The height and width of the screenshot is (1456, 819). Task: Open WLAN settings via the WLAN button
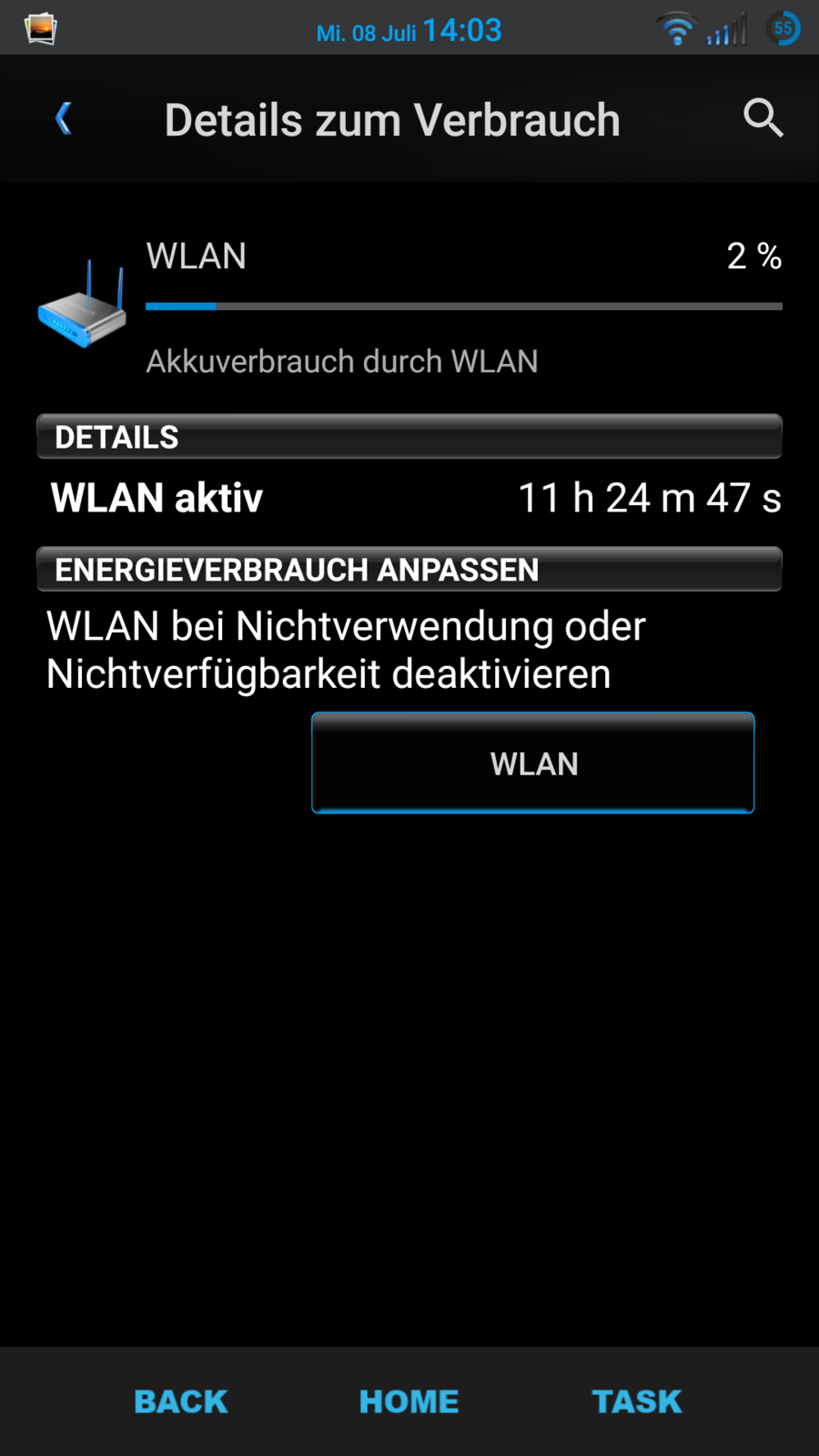[x=533, y=763]
